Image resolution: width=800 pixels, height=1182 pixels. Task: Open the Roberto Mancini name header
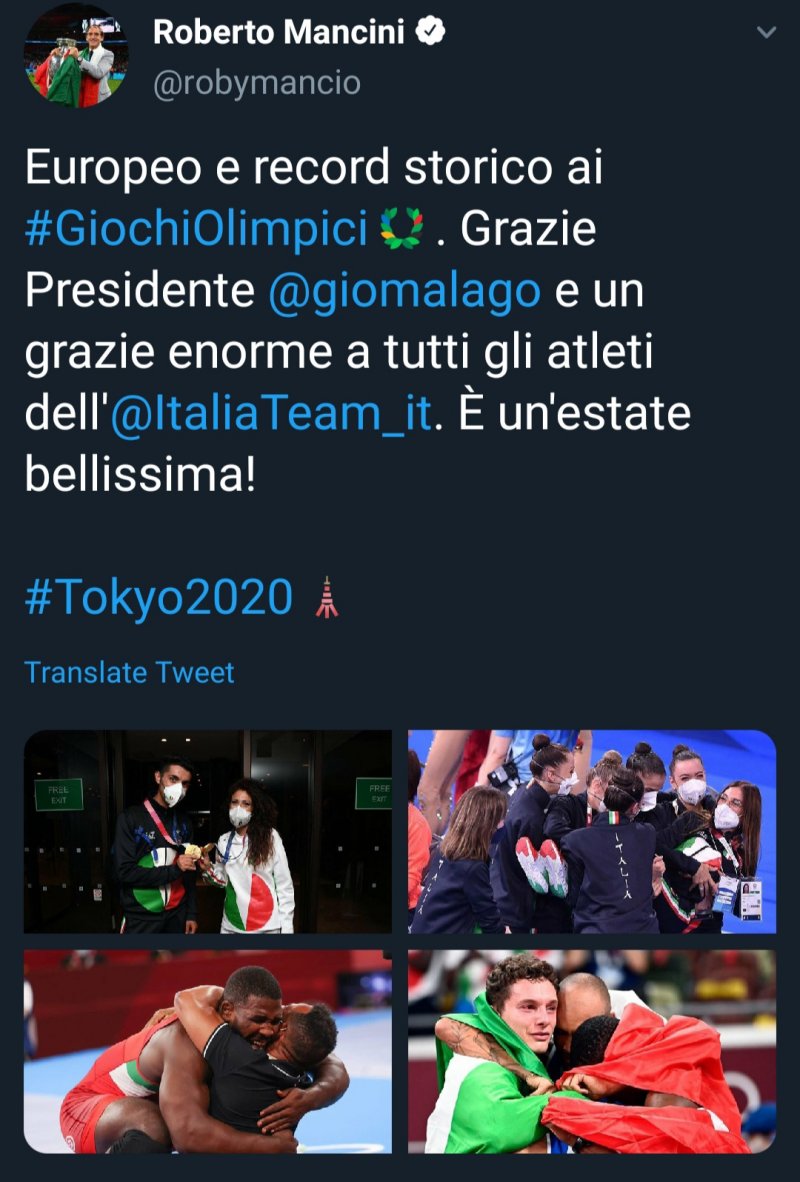280,32
